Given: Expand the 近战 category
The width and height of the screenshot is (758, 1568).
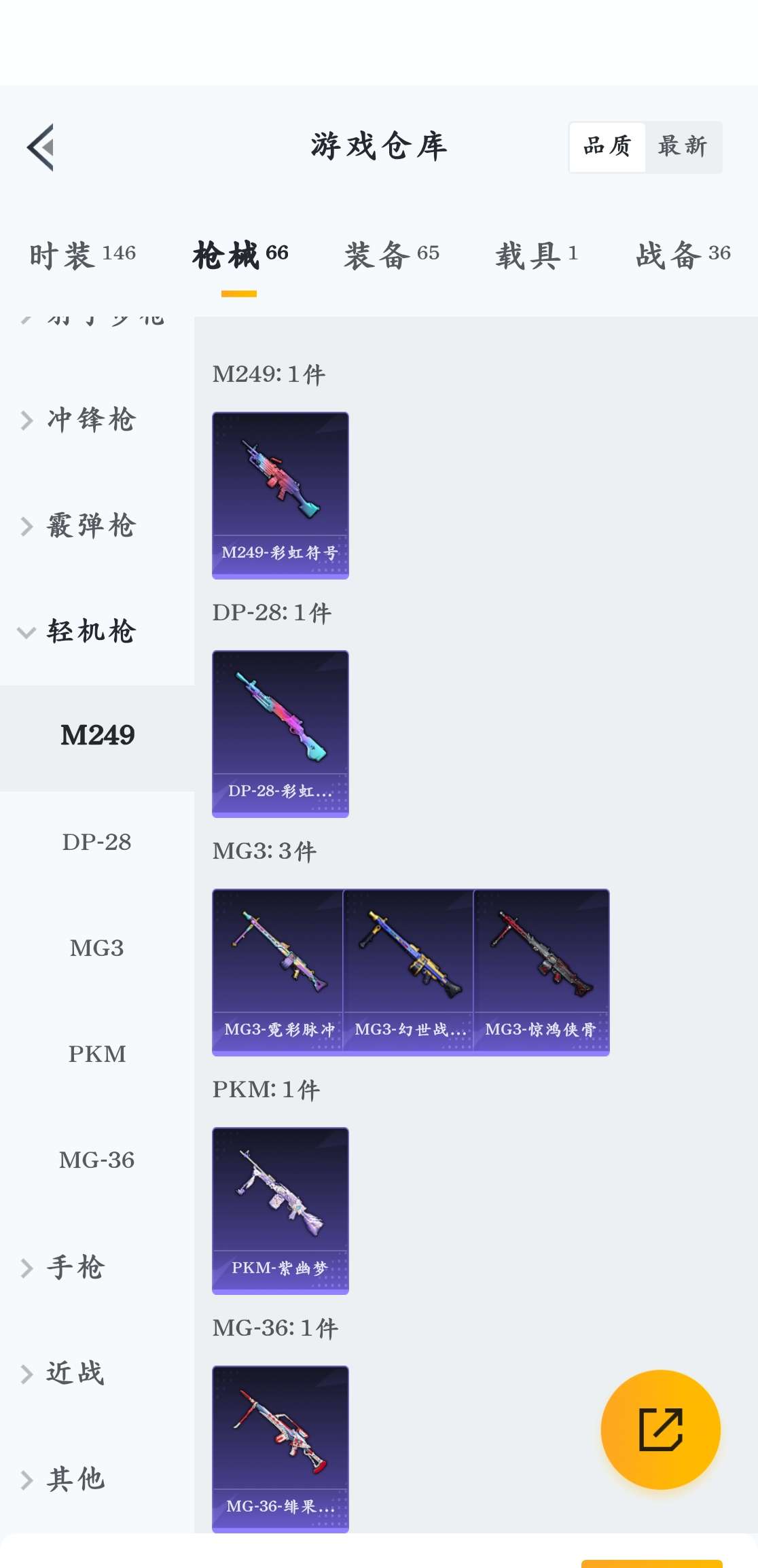Looking at the screenshot, I should pyautogui.click(x=75, y=1374).
